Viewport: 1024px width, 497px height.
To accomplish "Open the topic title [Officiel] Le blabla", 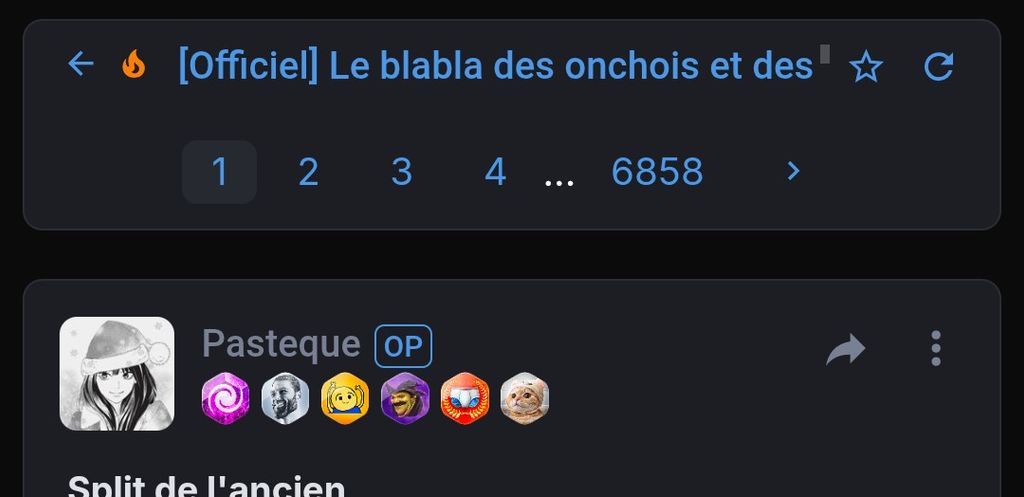I will [495, 66].
